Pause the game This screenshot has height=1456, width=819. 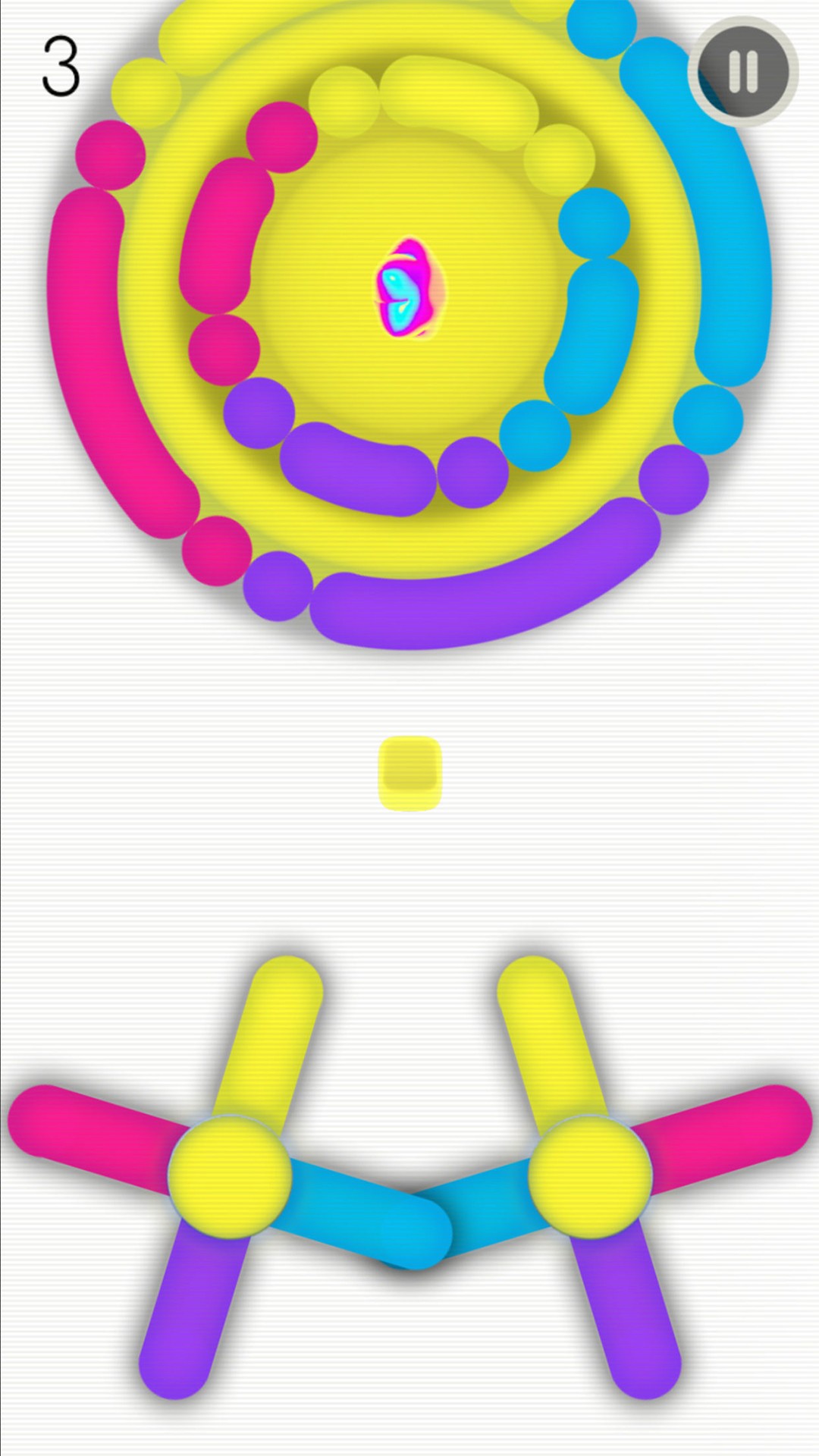pyautogui.click(x=742, y=71)
